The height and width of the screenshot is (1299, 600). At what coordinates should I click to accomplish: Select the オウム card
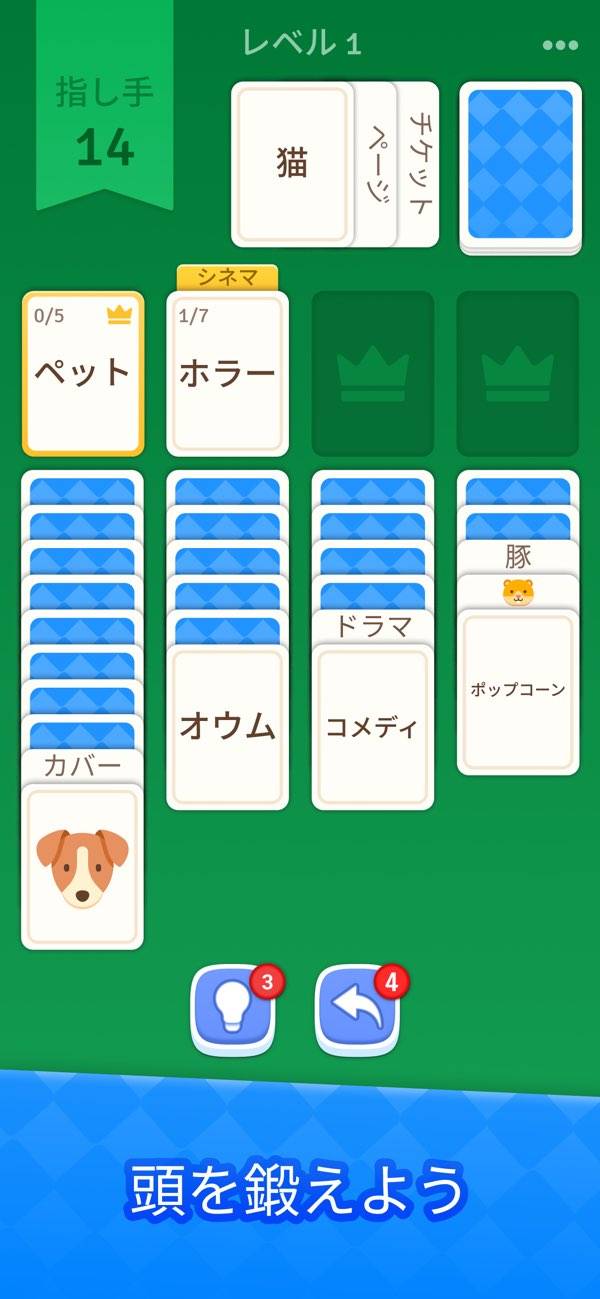pos(227,727)
